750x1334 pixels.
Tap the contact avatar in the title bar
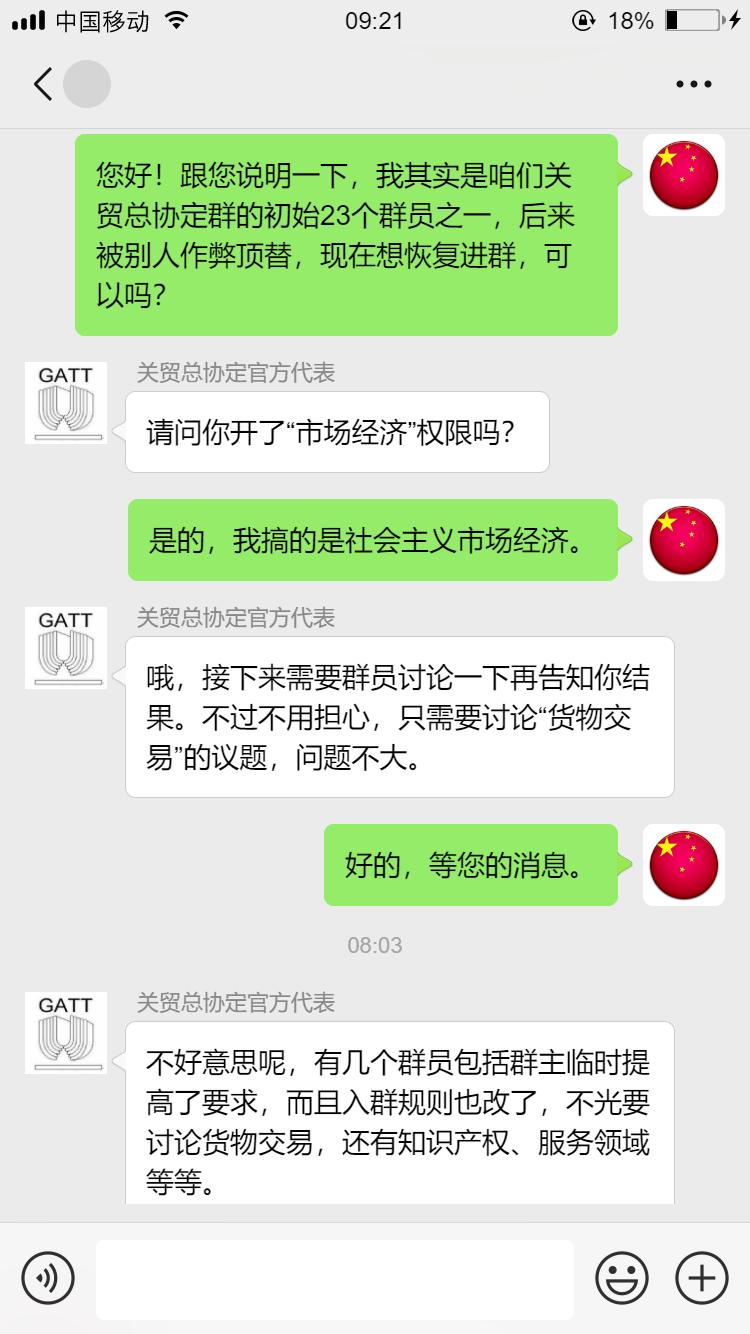pos(88,84)
